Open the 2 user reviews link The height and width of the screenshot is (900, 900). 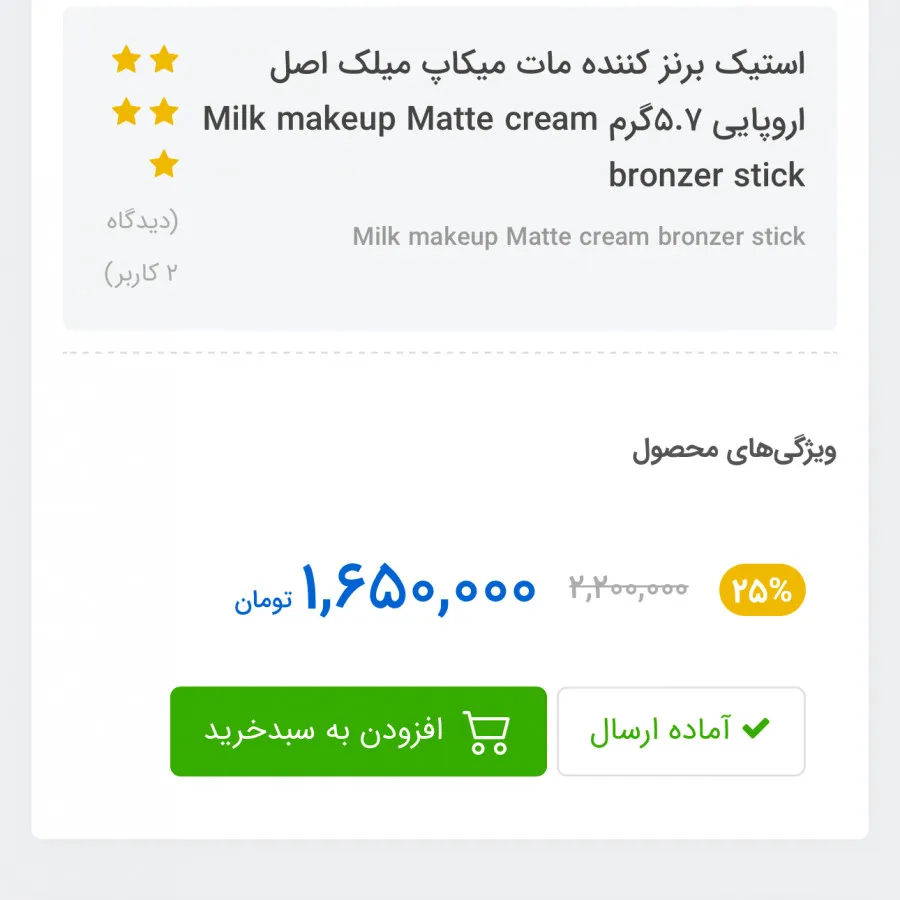[142, 247]
